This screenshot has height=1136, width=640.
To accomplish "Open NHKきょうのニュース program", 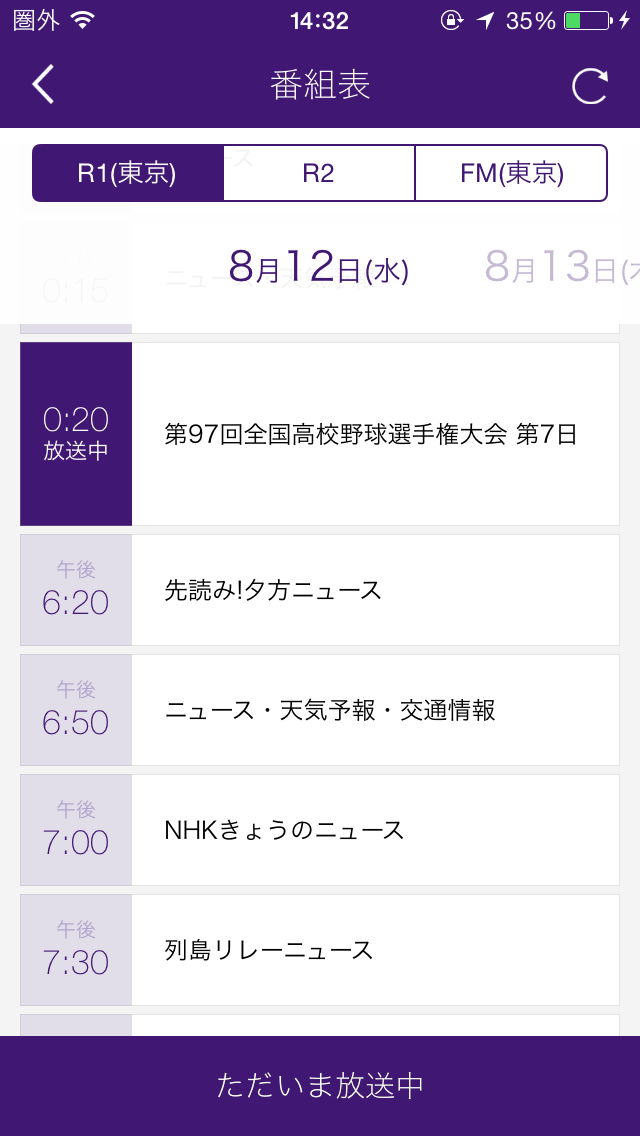I will click(x=320, y=830).
